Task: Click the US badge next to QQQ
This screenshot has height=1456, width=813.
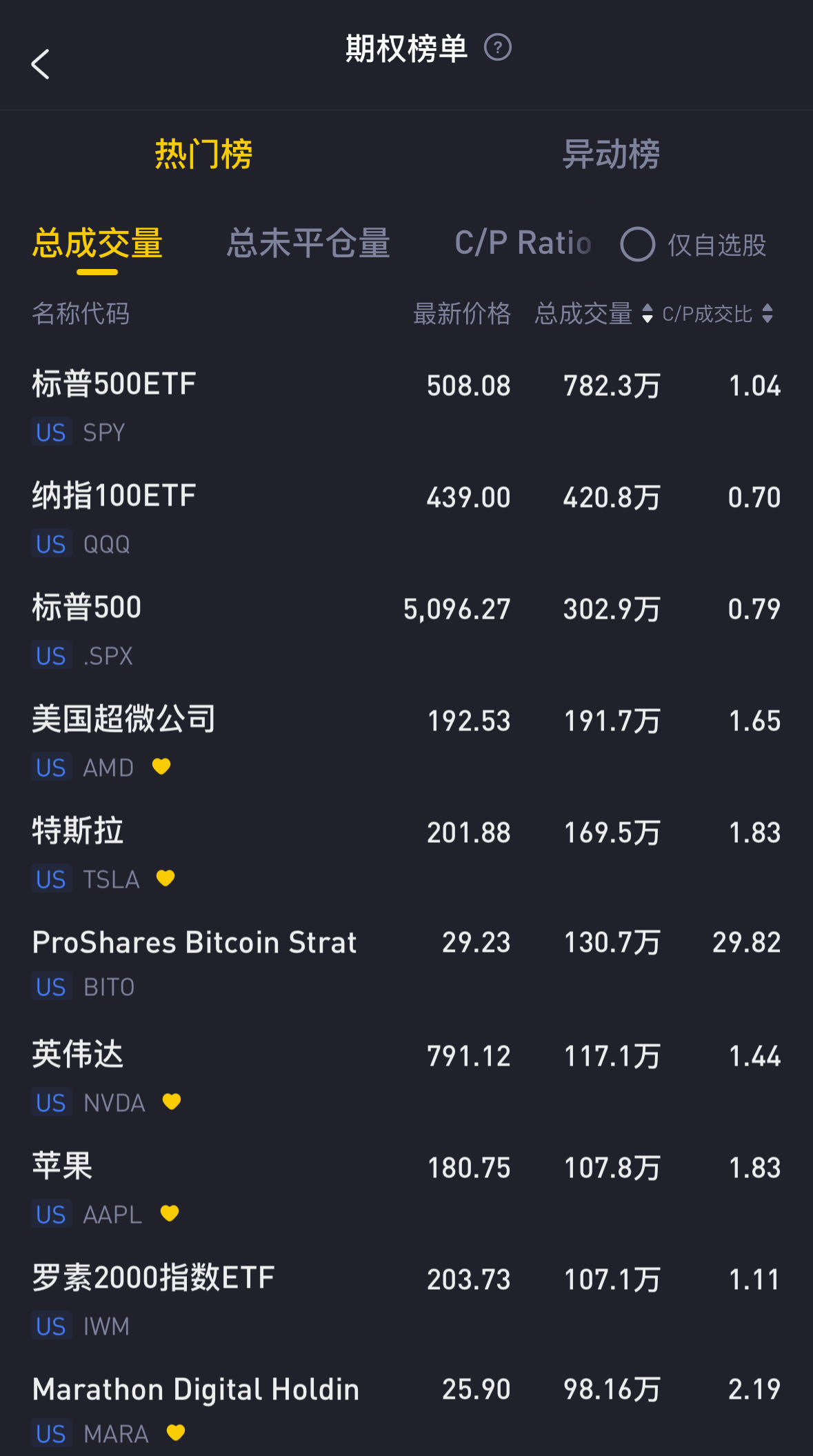Action: (51, 544)
